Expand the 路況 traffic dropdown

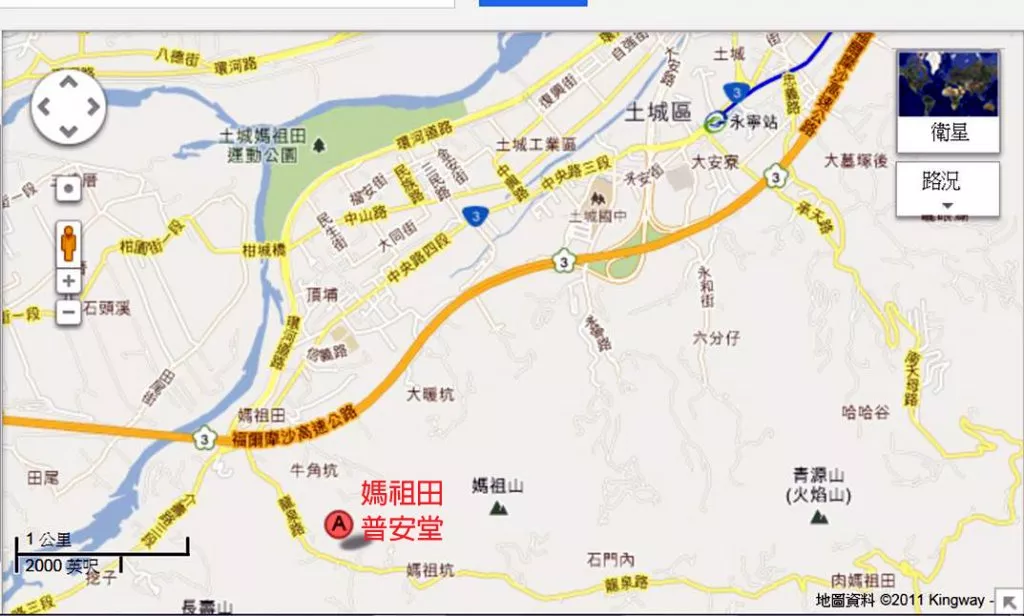click(x=947, y=189)
